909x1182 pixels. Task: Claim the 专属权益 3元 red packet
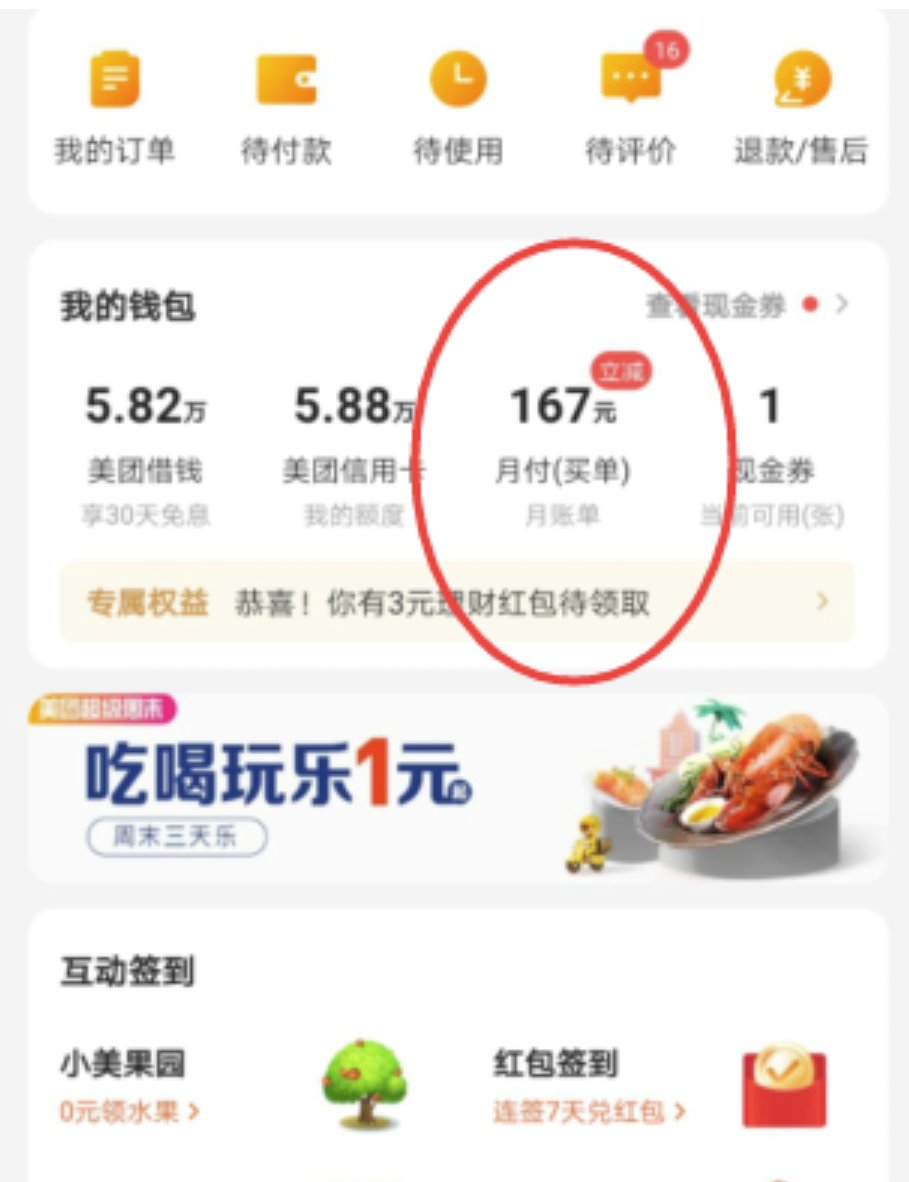(457, 602)
